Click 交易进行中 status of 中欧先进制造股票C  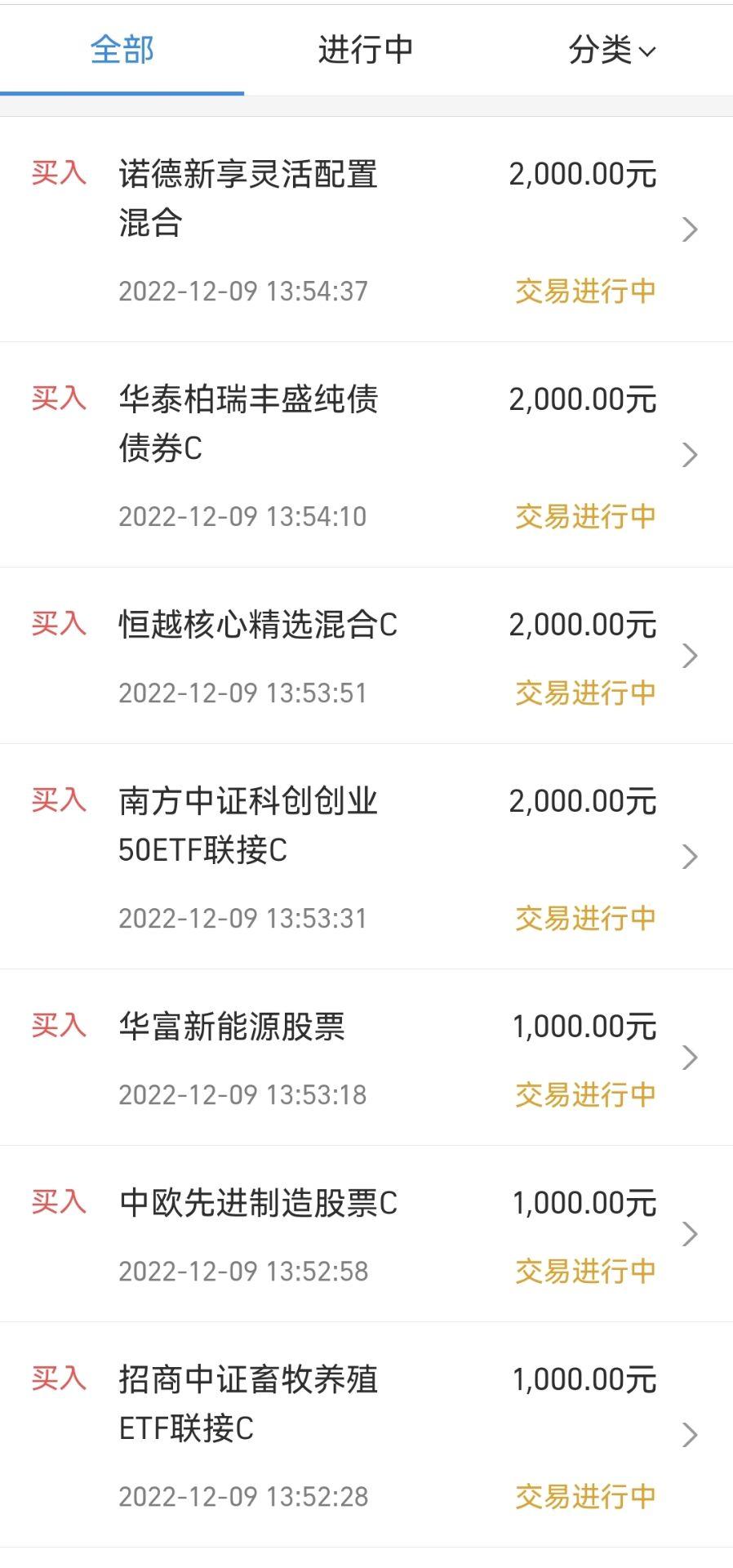click(x=583, y=1271)
